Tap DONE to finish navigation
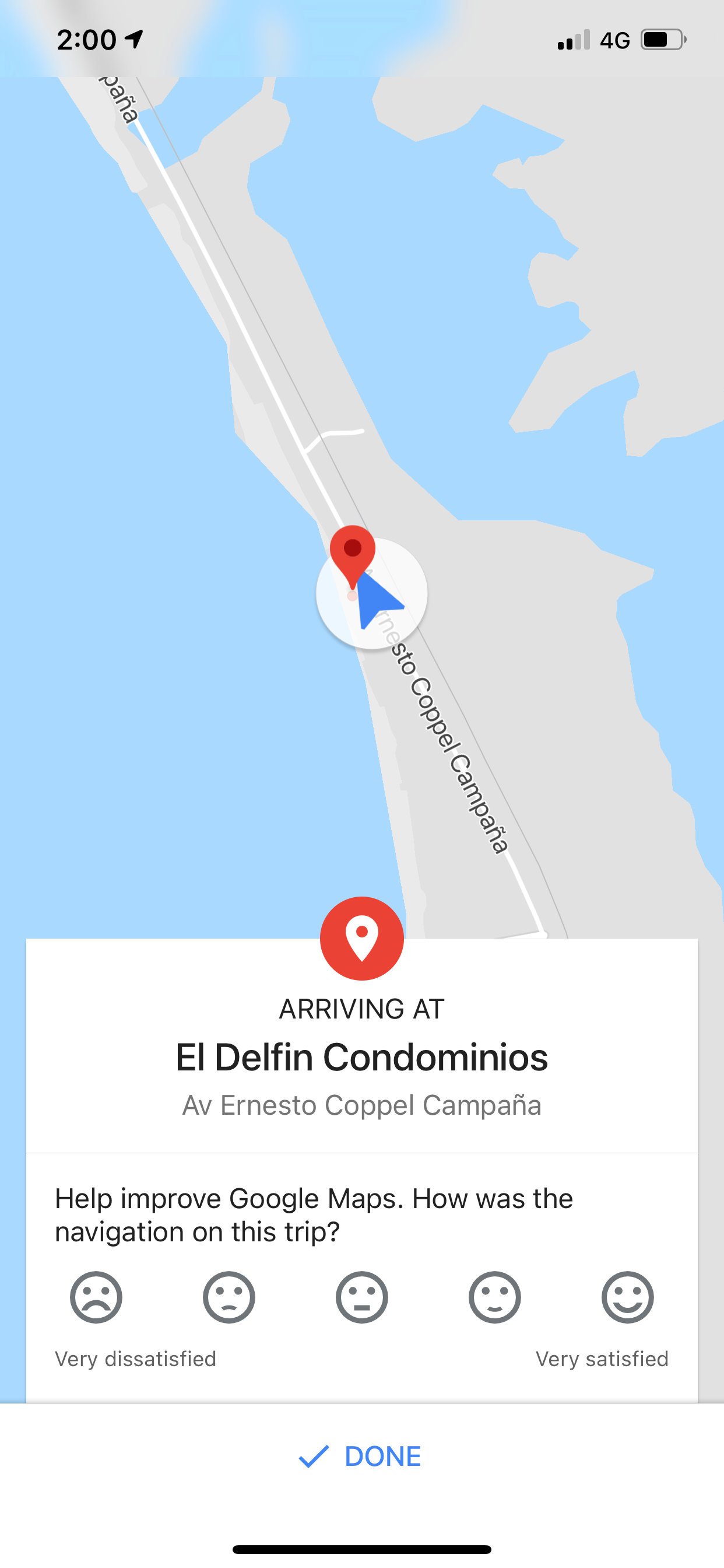Image resolution: width=724 pixels, height=1568 pixels. (x=360, y=1457)
